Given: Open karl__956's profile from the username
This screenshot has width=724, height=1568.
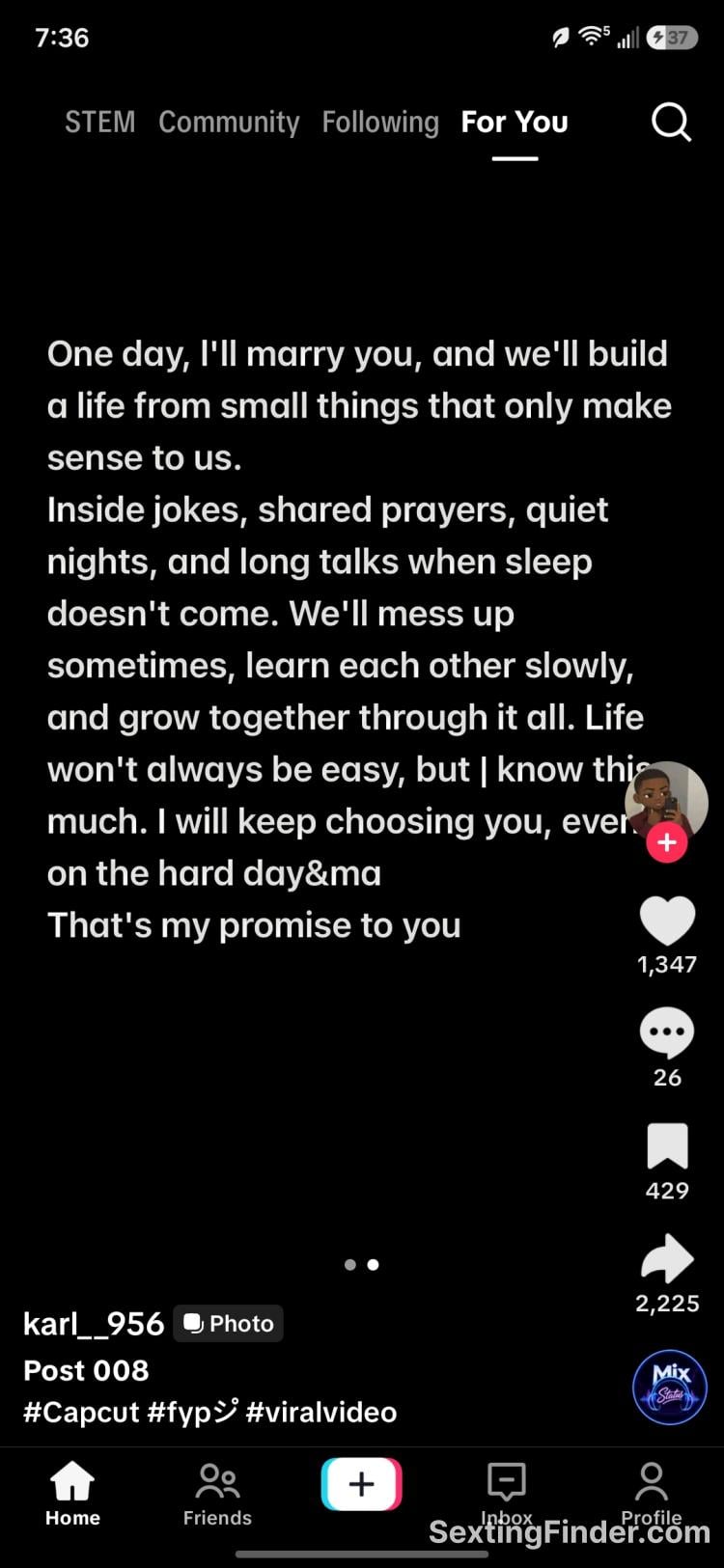Looking at the screenshot, I should pos(94,1323).
